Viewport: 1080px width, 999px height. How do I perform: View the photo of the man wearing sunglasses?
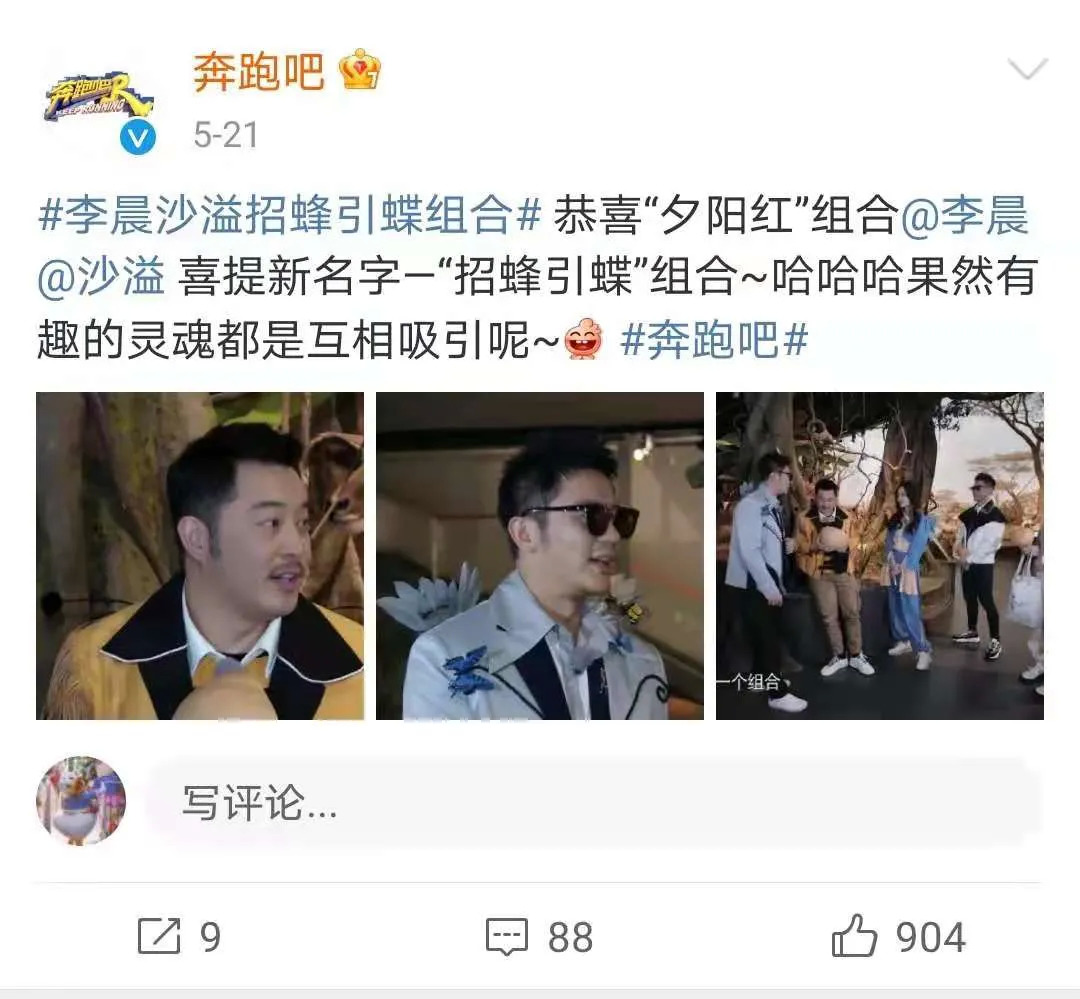click(x=540, y=556)
